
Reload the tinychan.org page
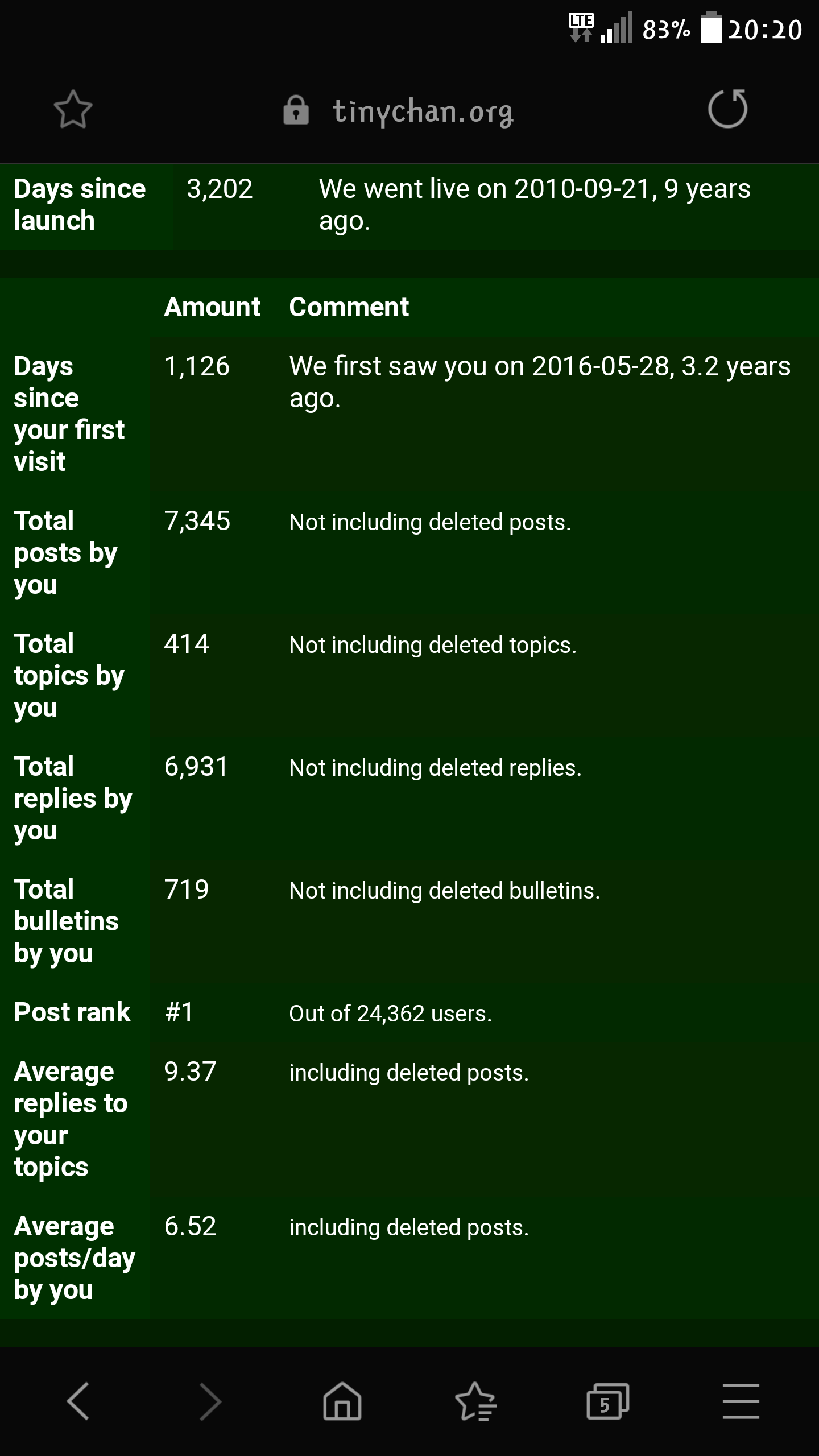click(x=727, y=109)
